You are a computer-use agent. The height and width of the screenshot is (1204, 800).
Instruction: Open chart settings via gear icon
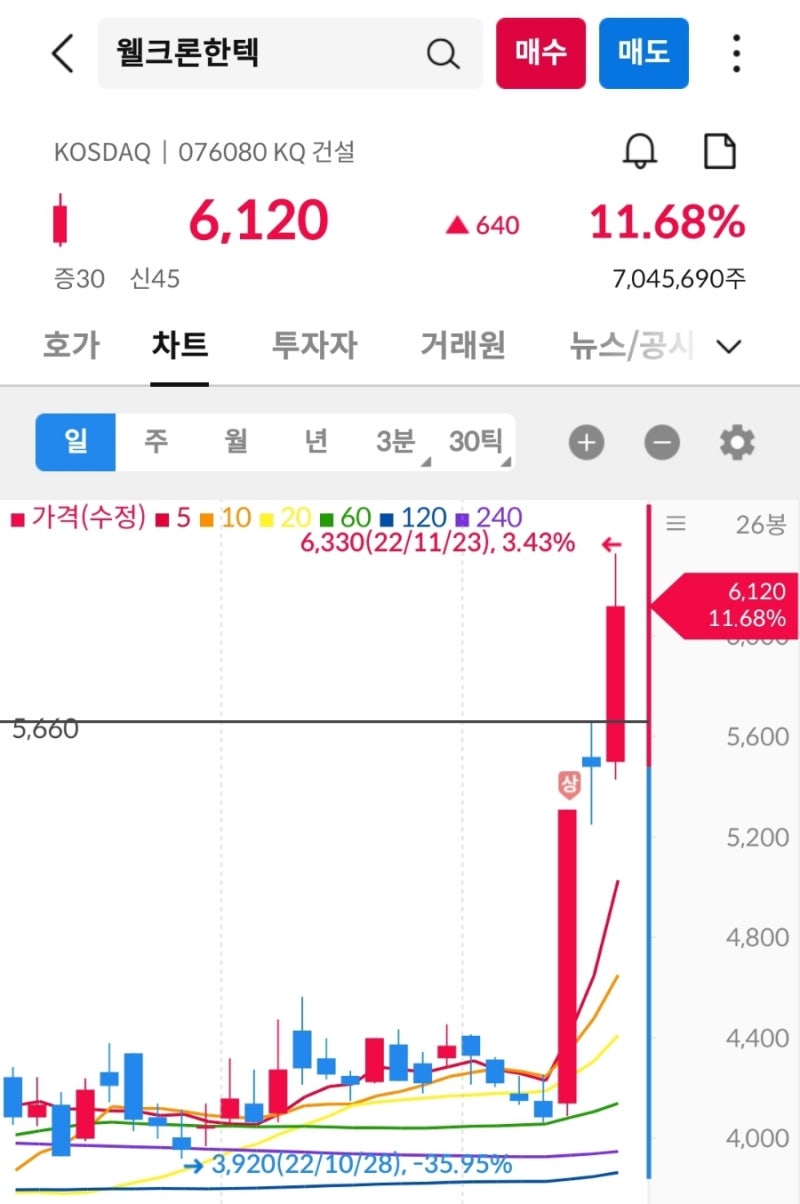737,441
